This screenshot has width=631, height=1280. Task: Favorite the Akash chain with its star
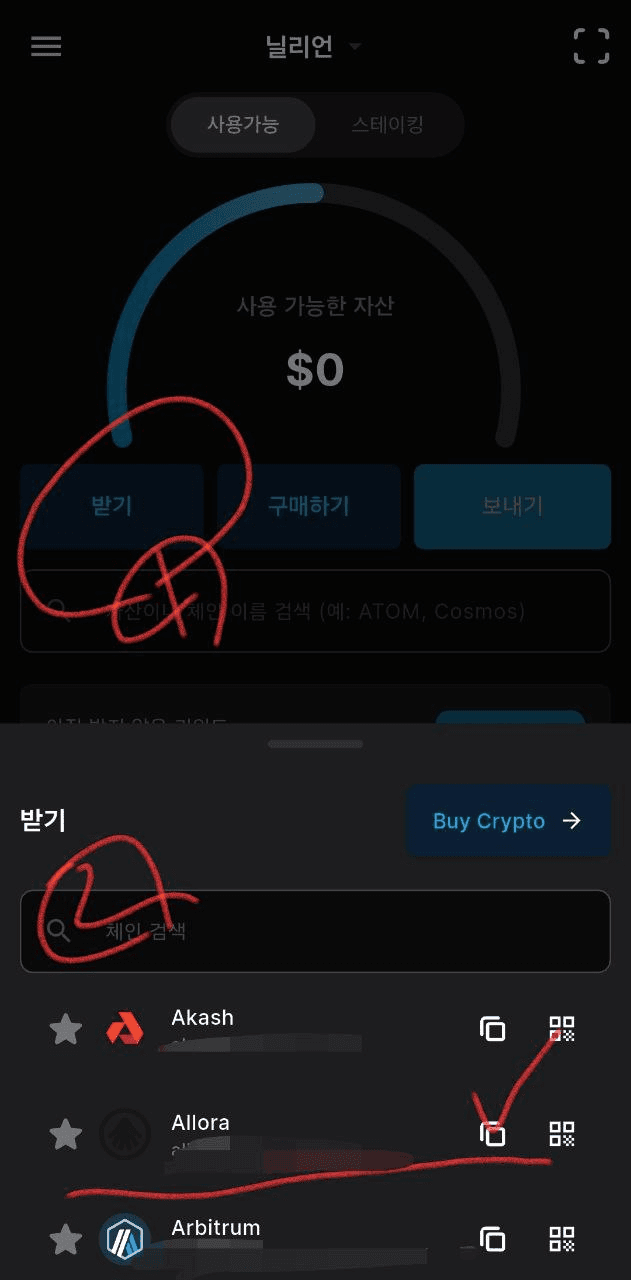66,1029
